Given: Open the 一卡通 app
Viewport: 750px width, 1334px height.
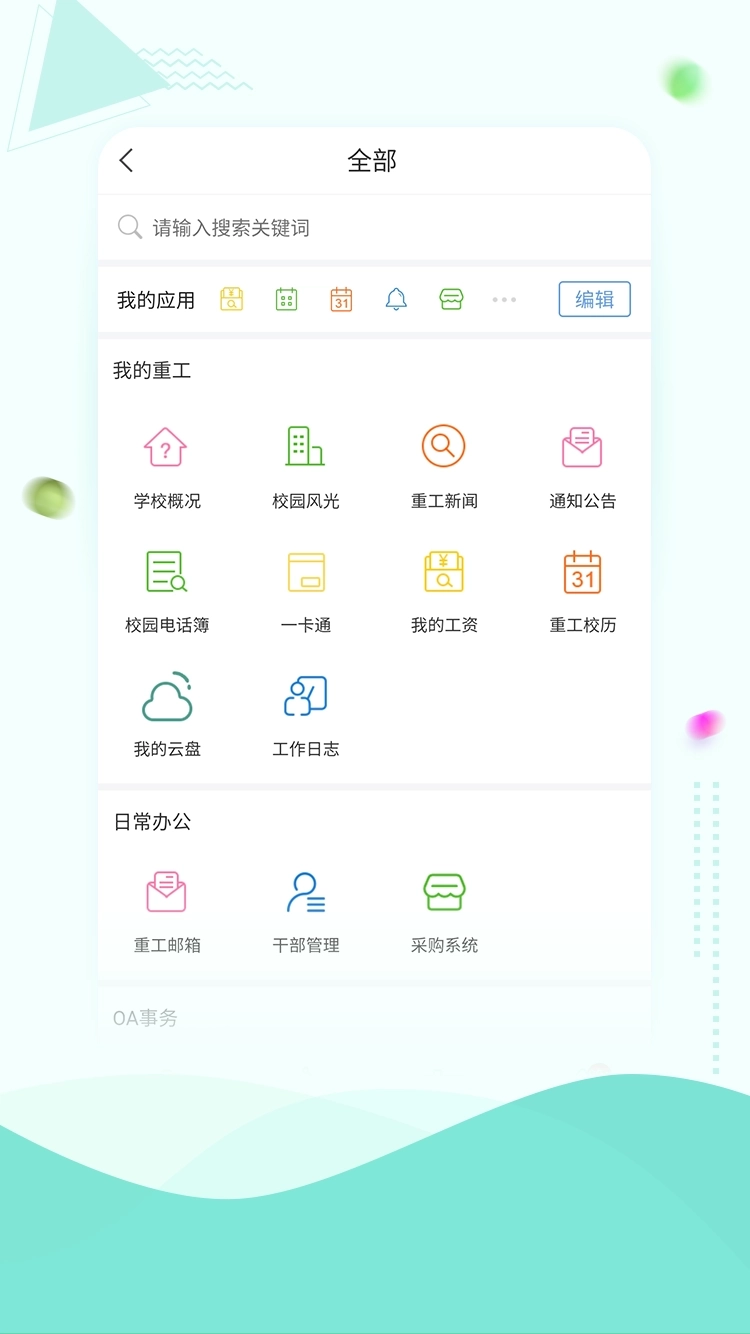Looking at the screenshot, I should tap(304, 589).
